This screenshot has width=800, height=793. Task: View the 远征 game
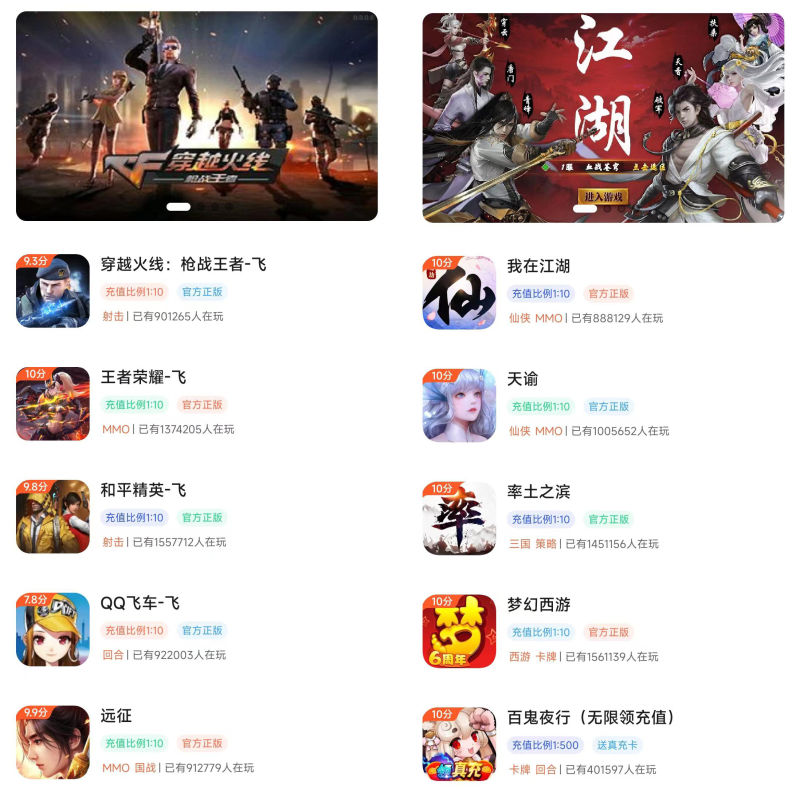tap(117, 716)
